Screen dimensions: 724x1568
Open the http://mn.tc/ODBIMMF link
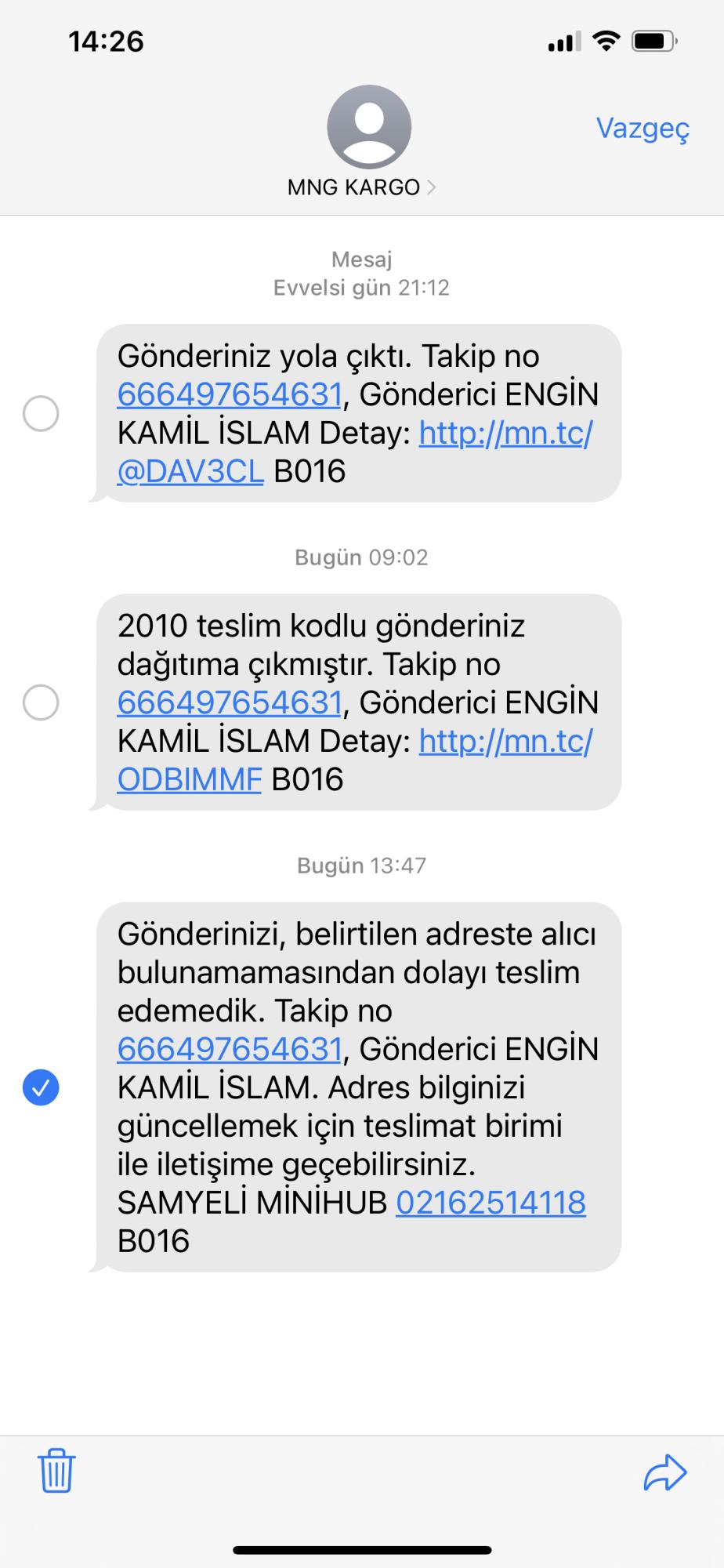pos(186,779)
